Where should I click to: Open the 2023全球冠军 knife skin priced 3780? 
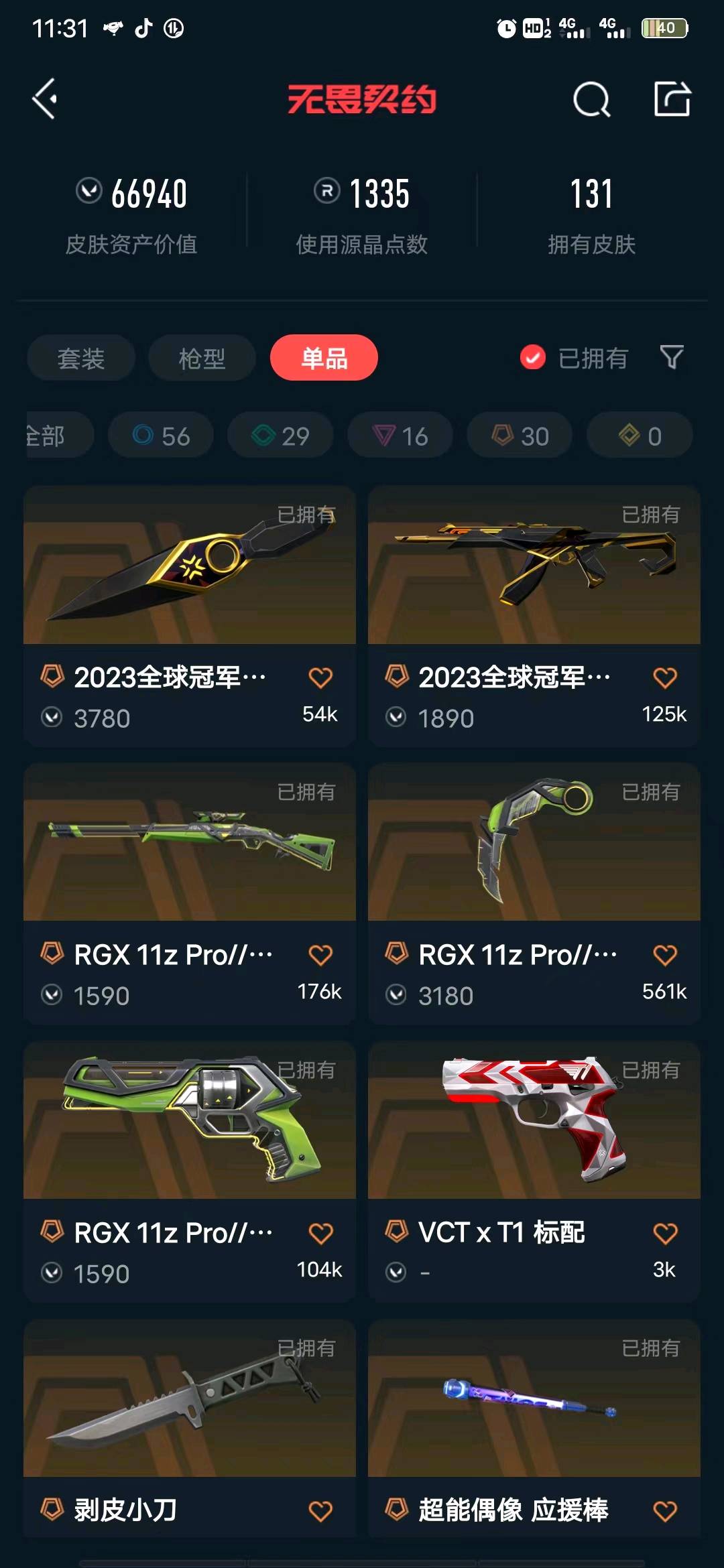[190, 566]
